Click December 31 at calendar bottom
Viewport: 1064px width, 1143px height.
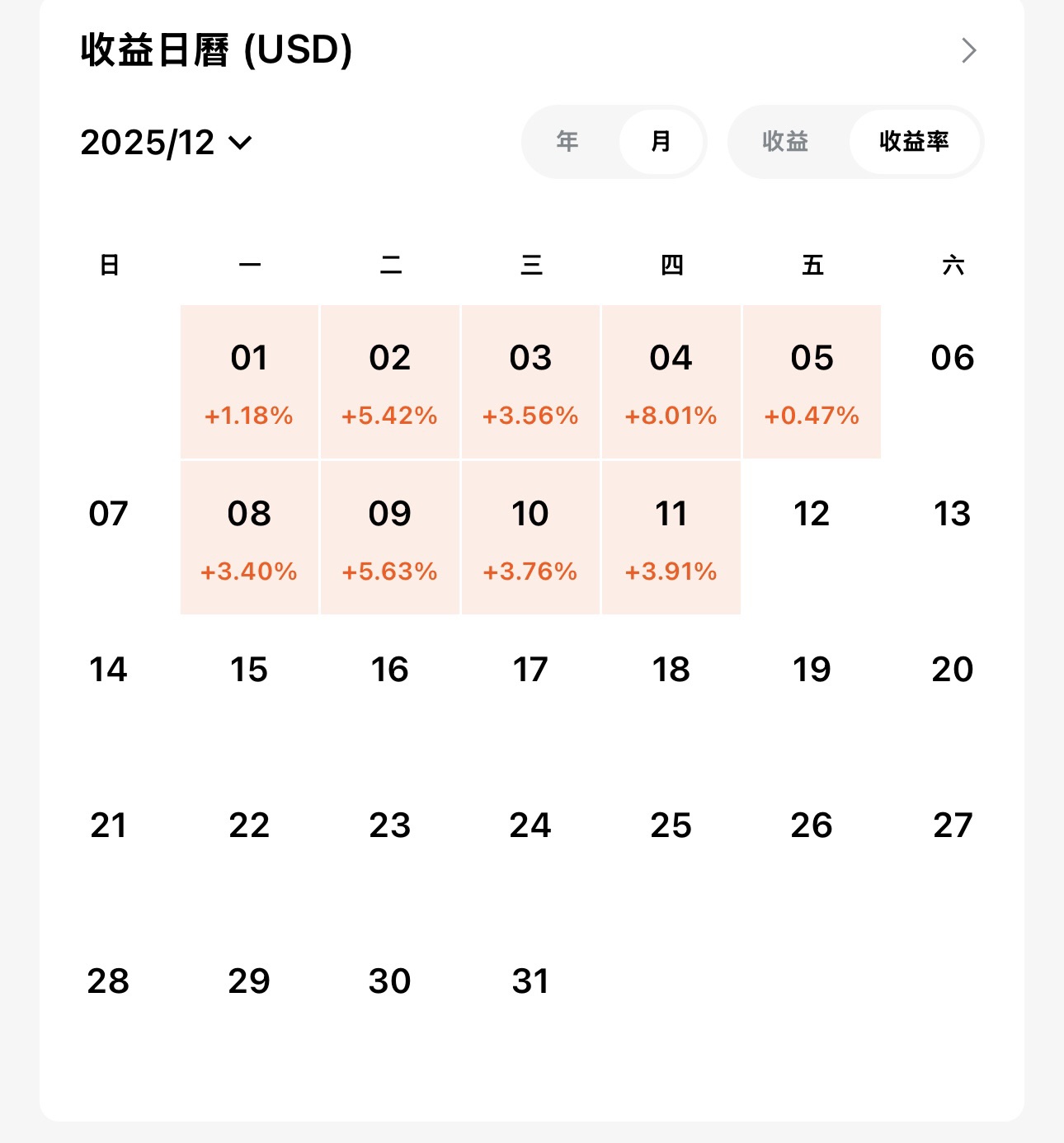530,981
